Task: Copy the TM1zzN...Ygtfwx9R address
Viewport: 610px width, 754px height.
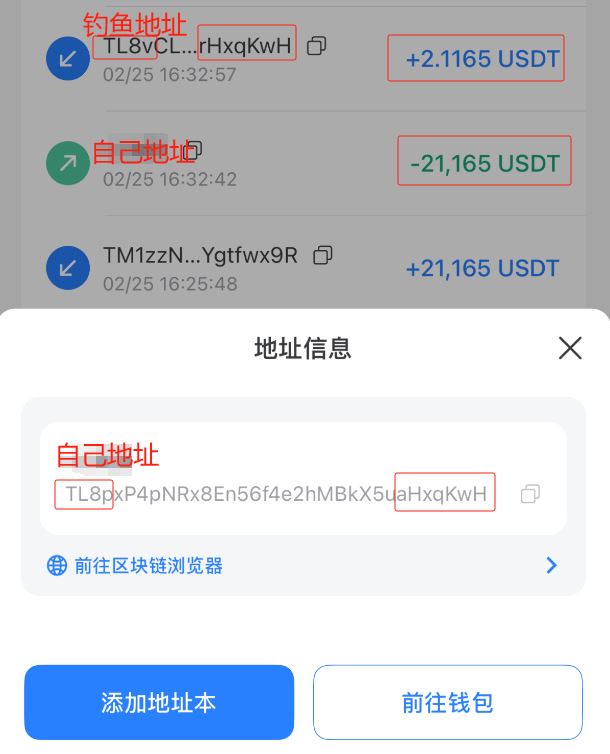Action: tap(323, 256)
